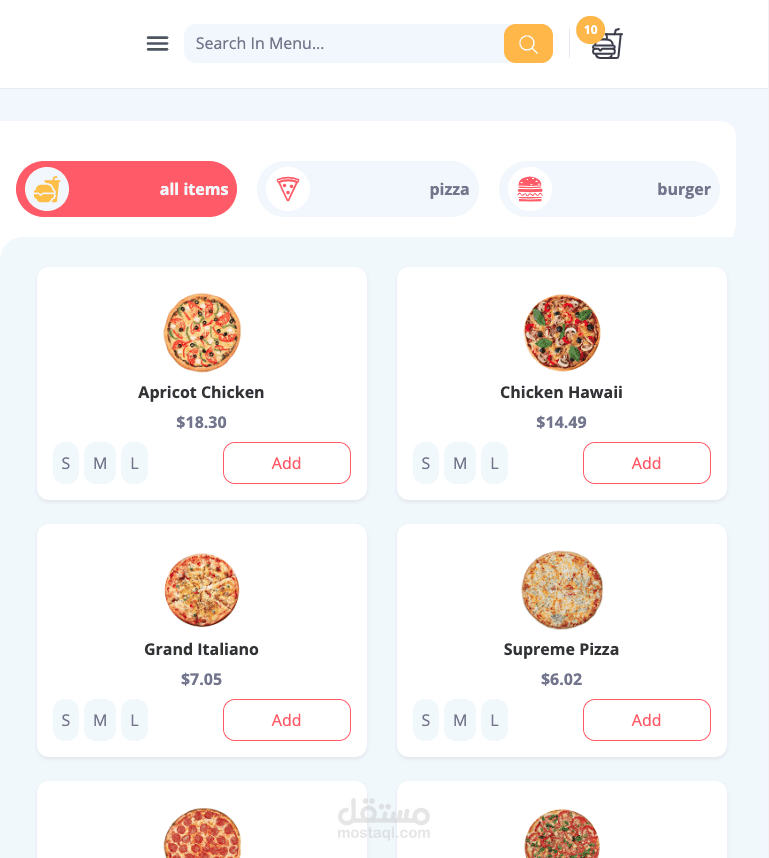Viewport: 769px width, 858px height.
Task: Open the hamburger menu
Action: [157, 43]
